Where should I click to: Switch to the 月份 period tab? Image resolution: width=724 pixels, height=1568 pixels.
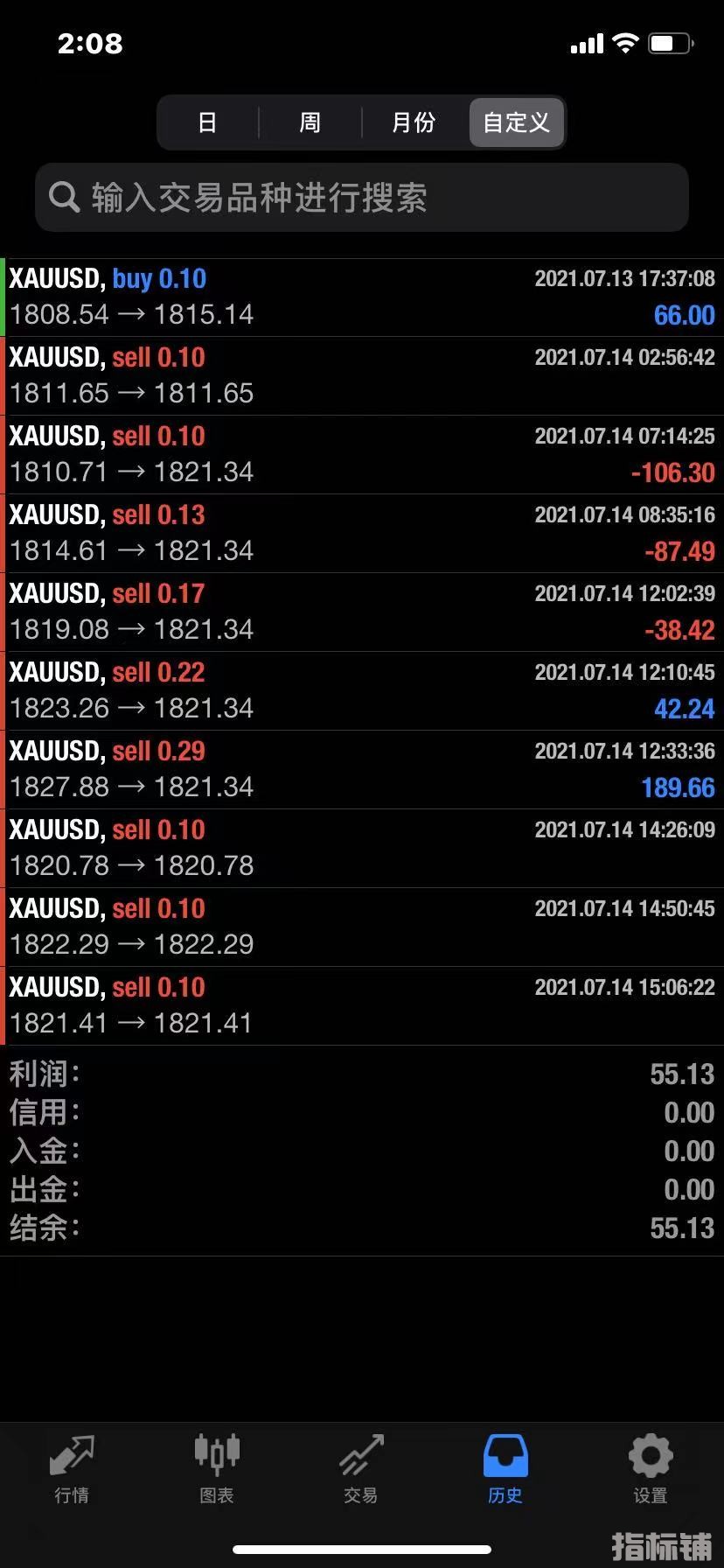coord(414,122)
